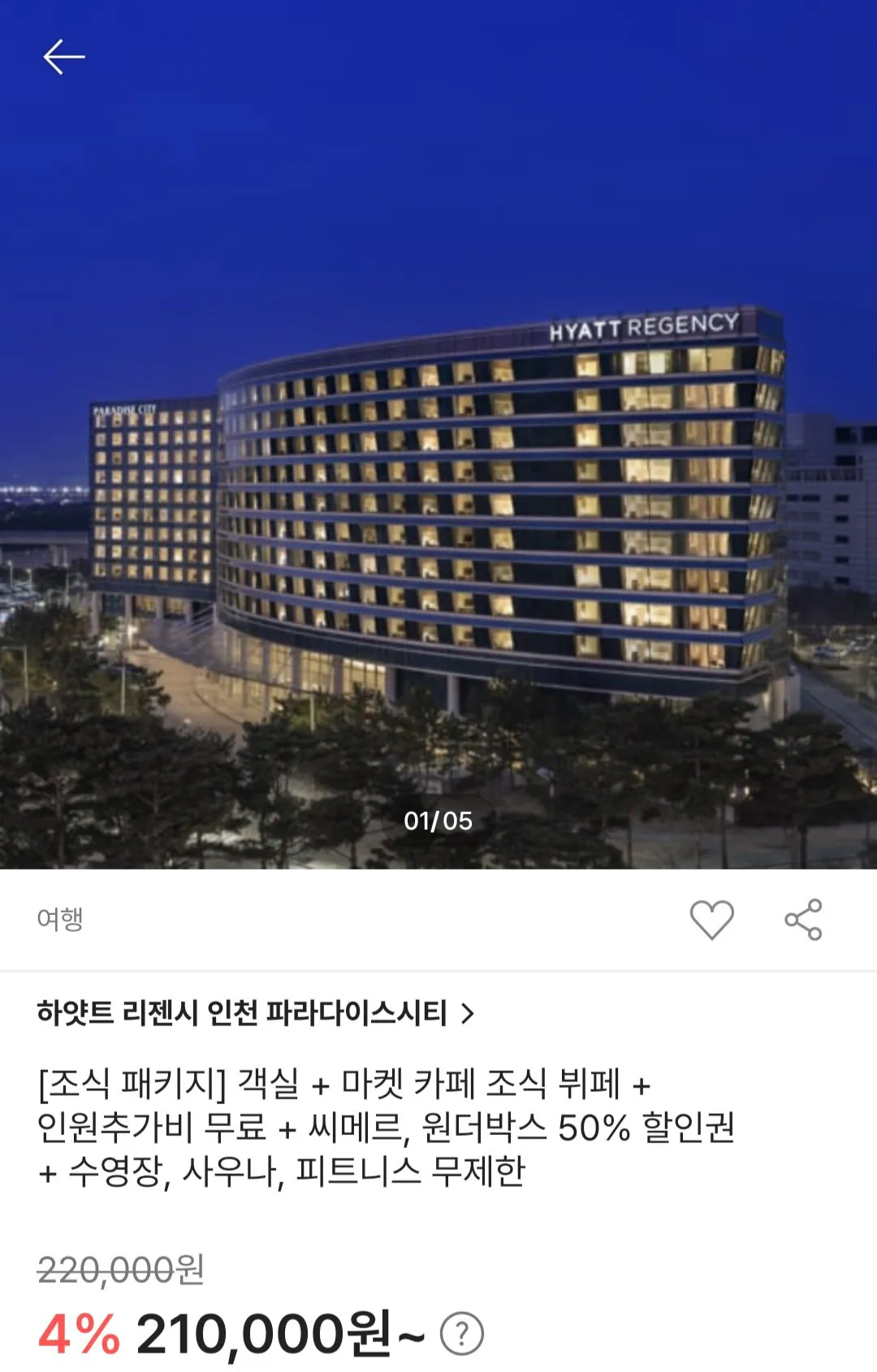
Task: Tap the share network icon
Action: pyautogui.click(x=804, y=918)
